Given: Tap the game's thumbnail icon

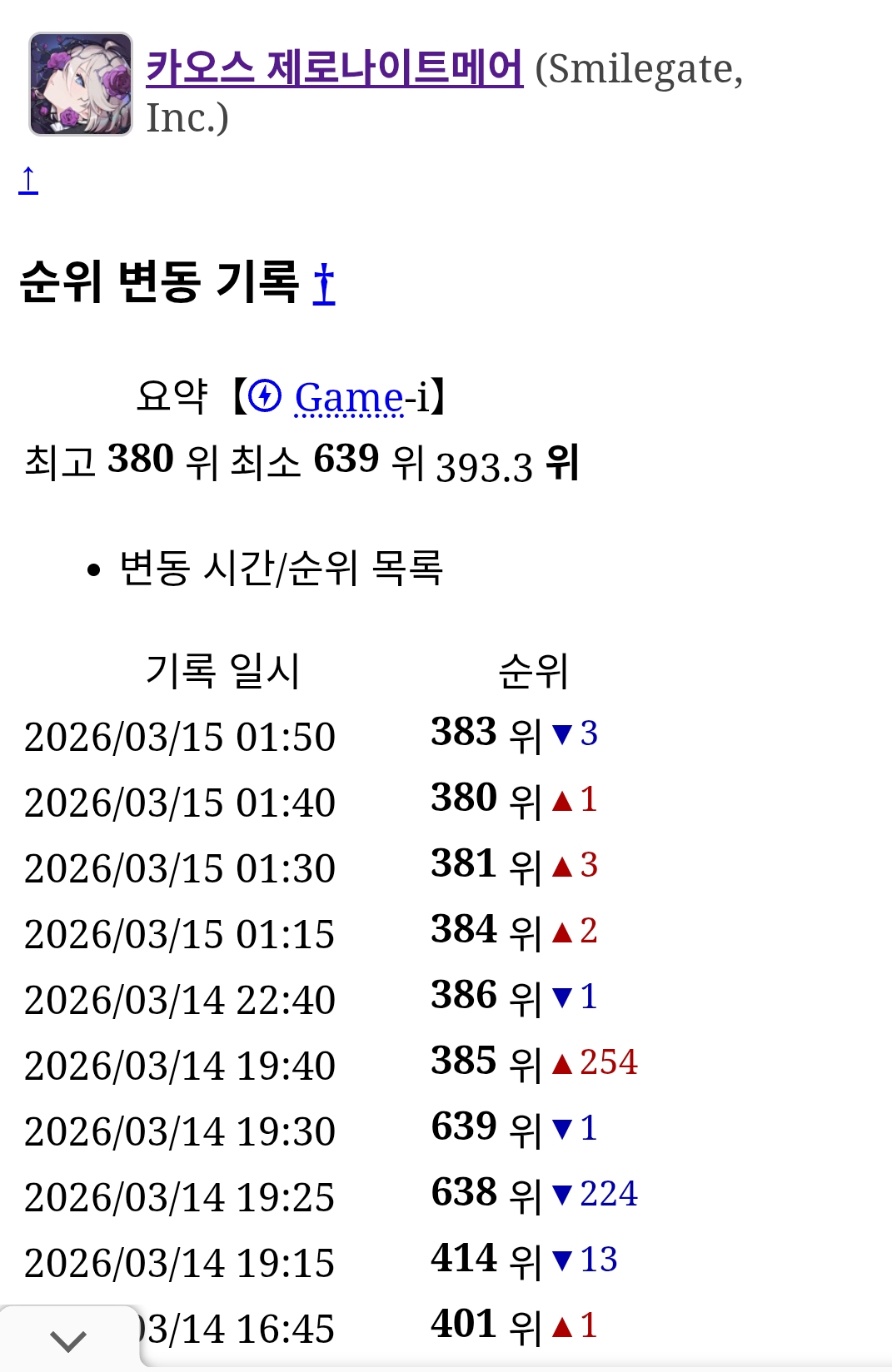Looking at the screenshot, I should [x=81, y=84].
